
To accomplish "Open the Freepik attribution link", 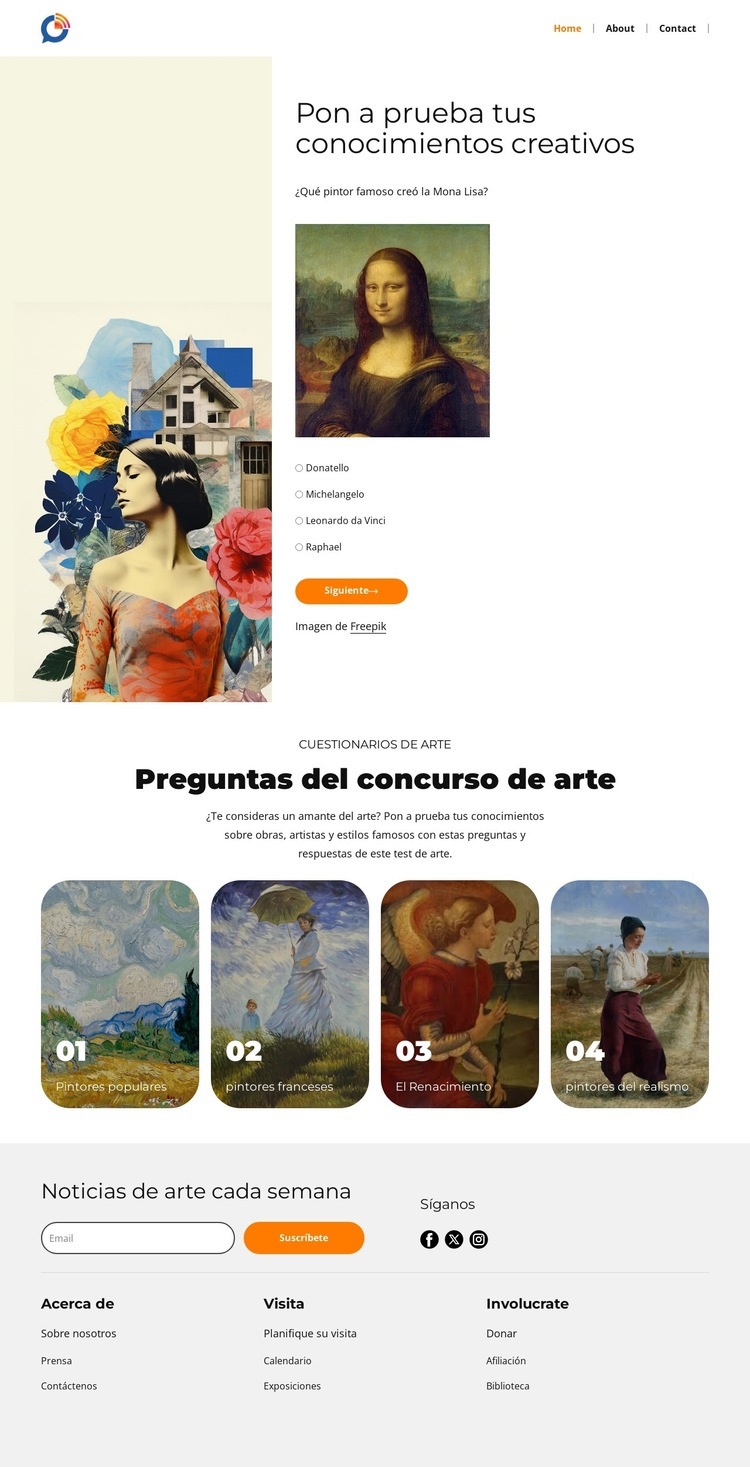I will 368,626.
